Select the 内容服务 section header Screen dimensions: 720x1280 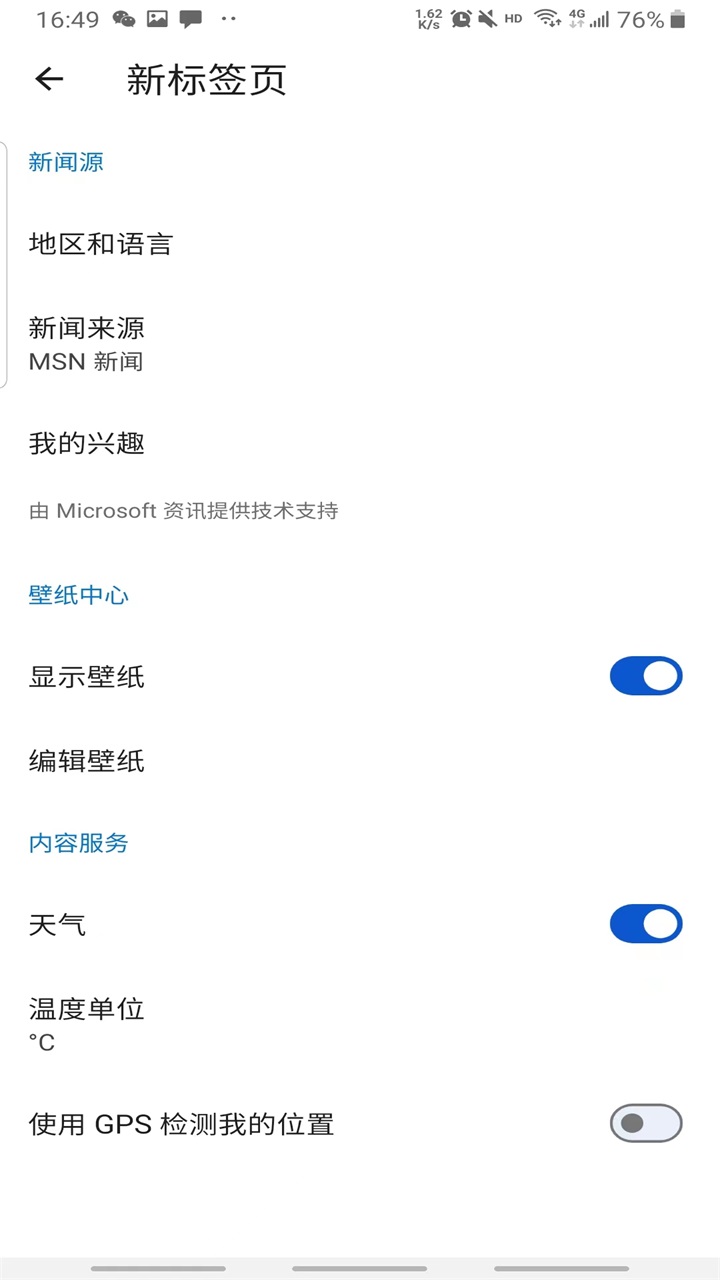point(78,843)
